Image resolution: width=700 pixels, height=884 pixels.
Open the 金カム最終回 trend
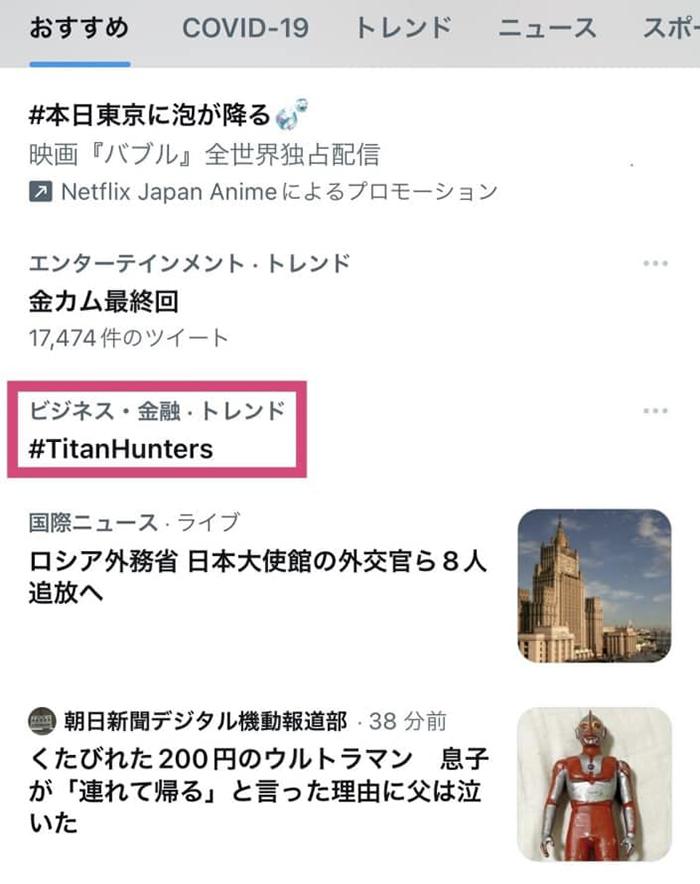(104, 301)
